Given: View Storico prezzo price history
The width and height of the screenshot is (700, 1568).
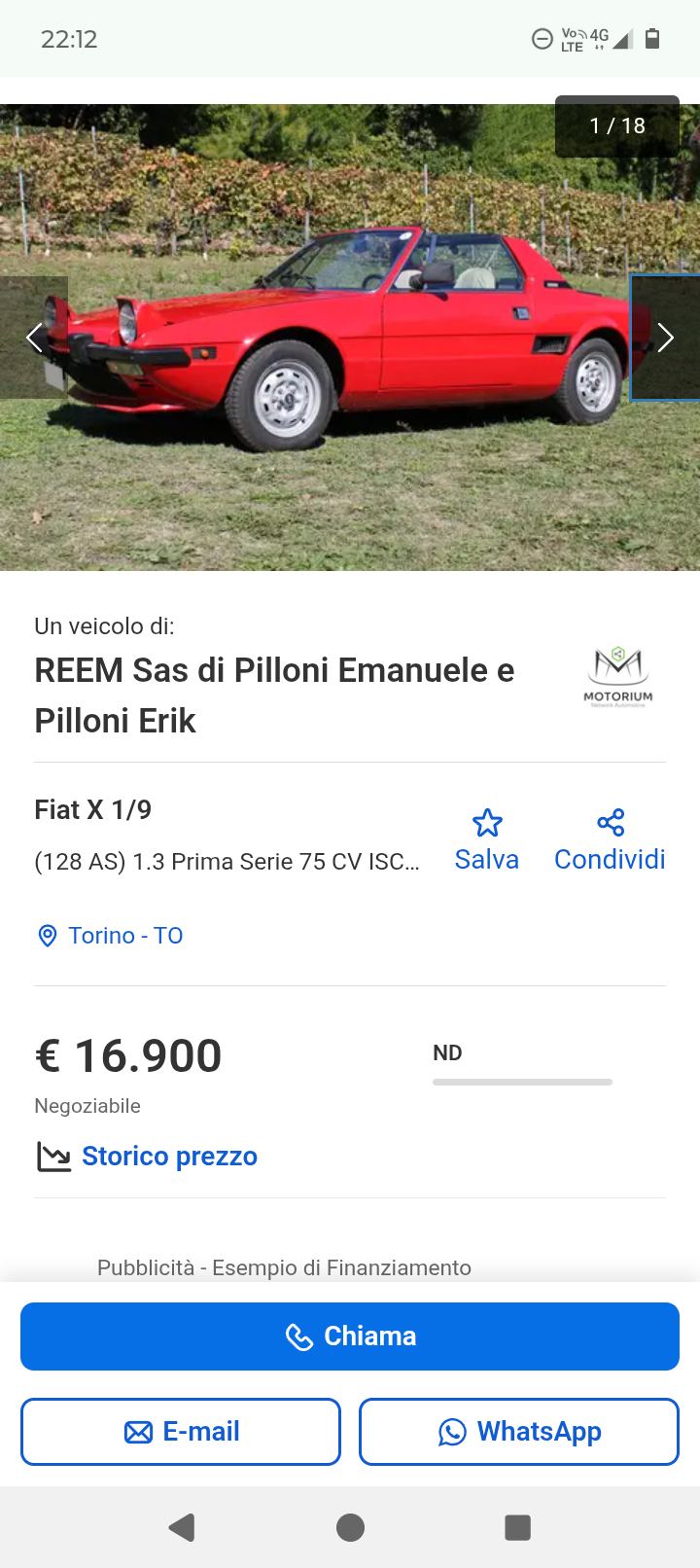Looking at the screenshot, I should coord(169,1156).
